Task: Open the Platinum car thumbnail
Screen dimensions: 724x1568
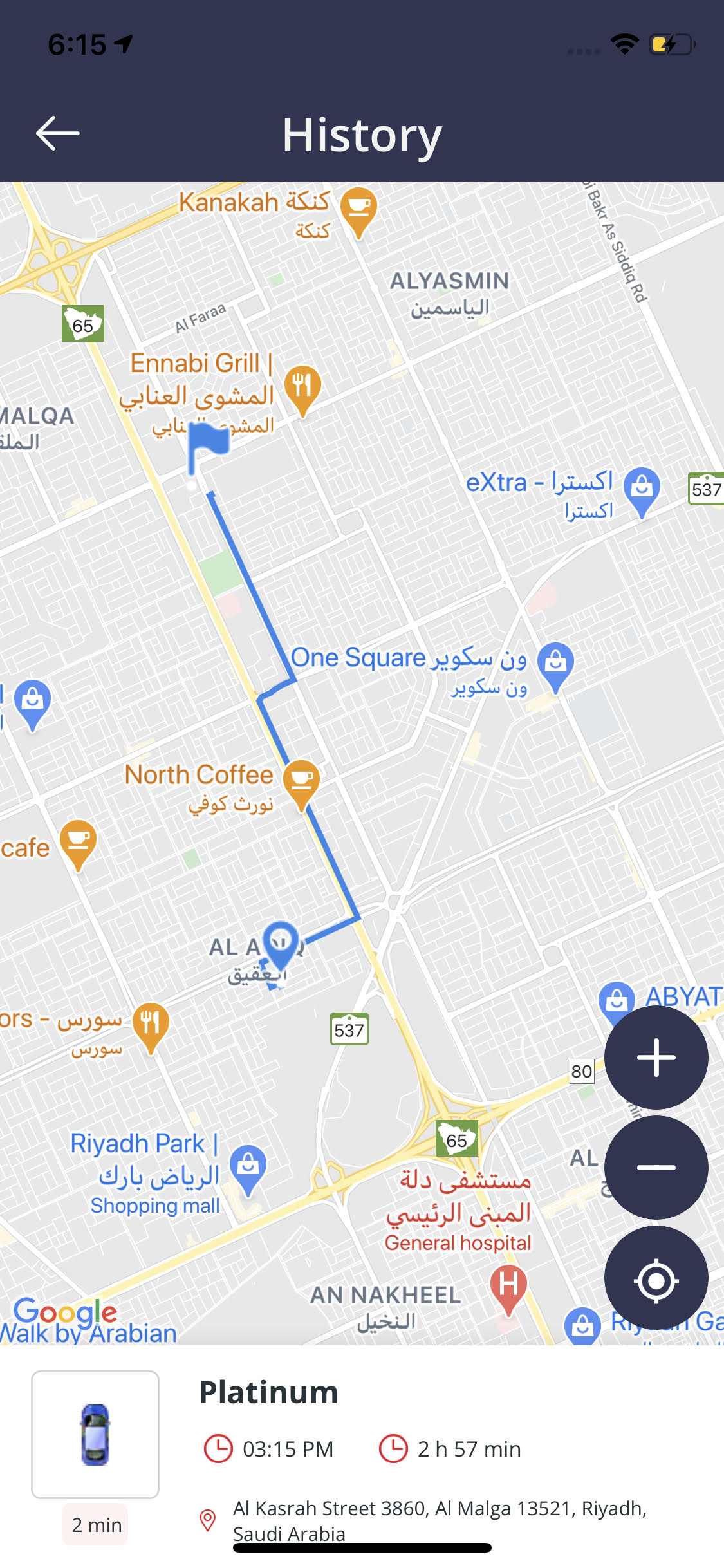Action: [x=95, y=1434]
